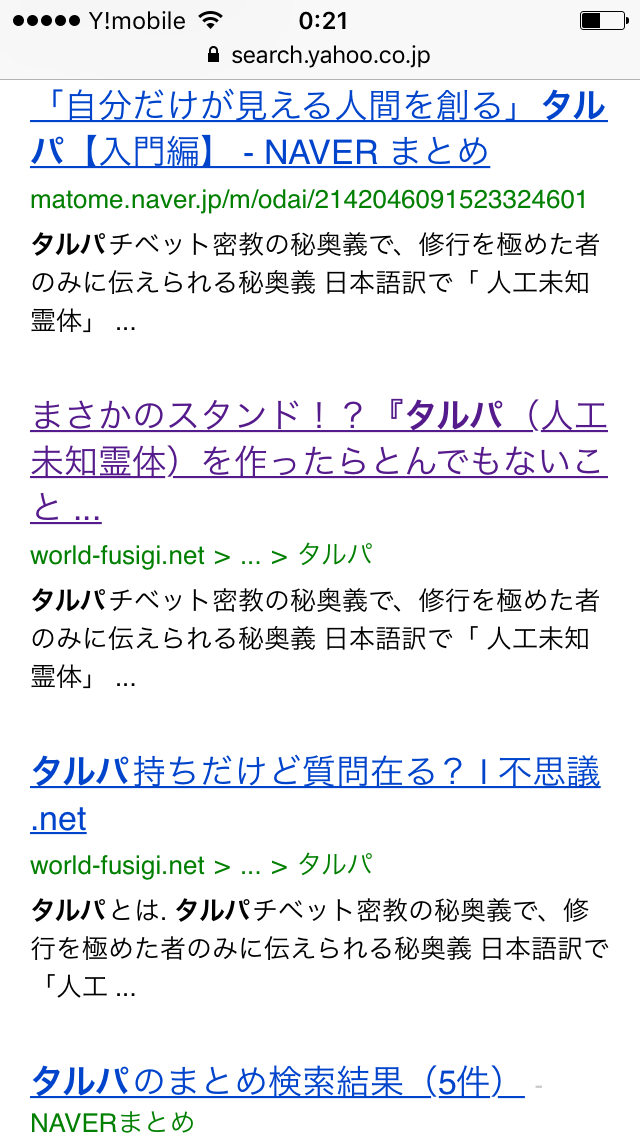Image resolution: width=640 pixels, height=1136 pixels.
Task: Tap the search.yahoo.co.jp address bar
Action: click(320, 54)
